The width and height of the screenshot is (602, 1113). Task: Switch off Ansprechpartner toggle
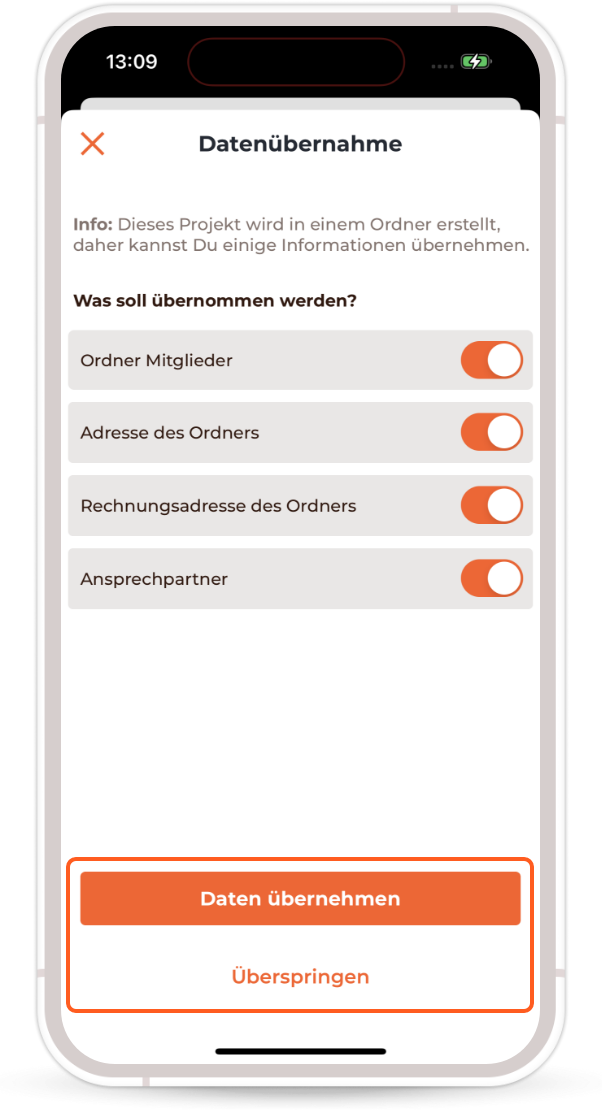(491, 579)
